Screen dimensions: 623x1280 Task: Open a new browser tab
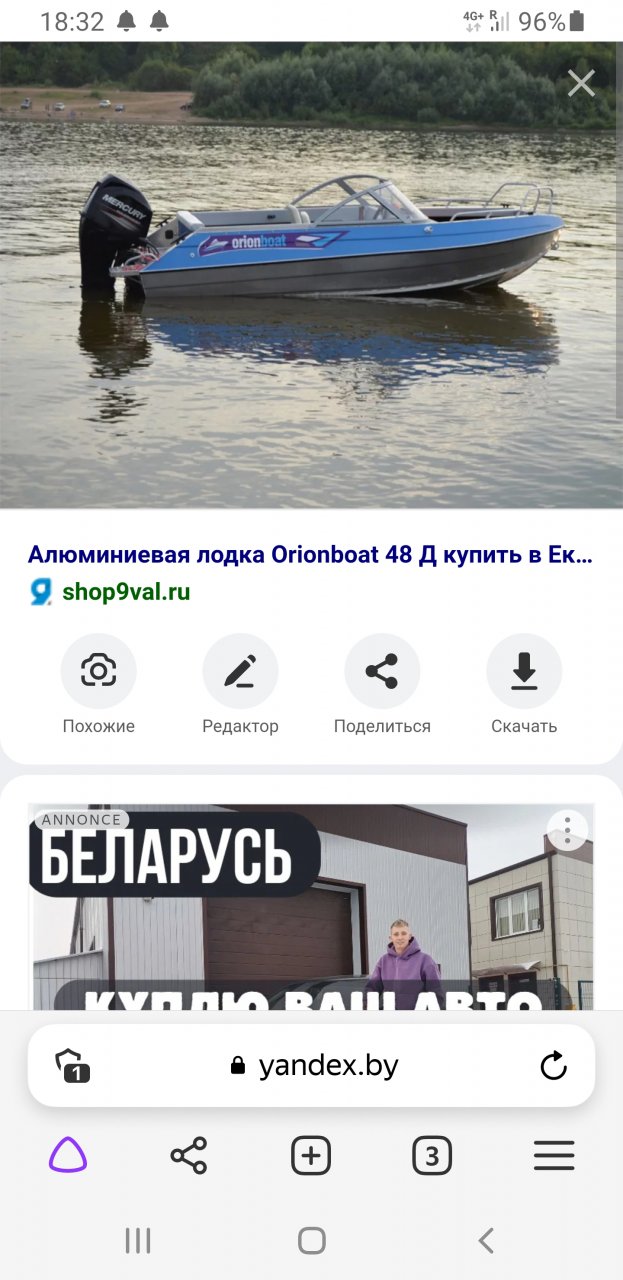[311, 1157]
